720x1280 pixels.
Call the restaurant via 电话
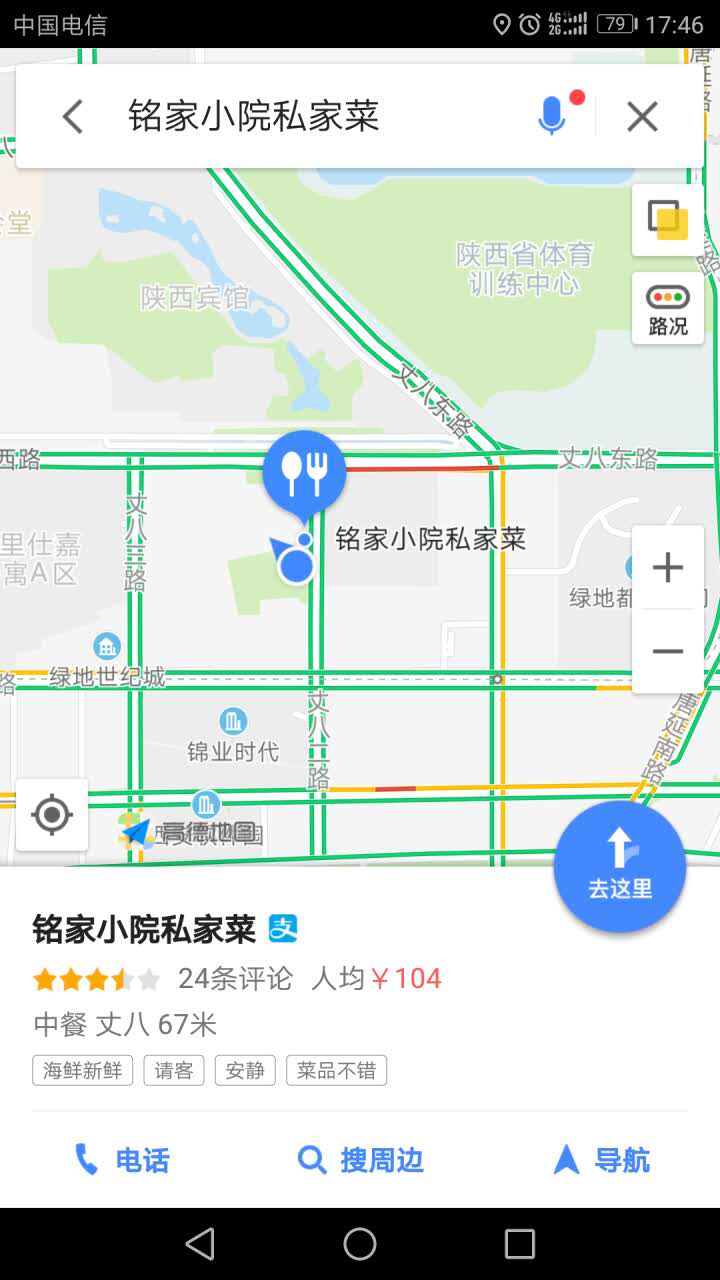[122, 1160]
